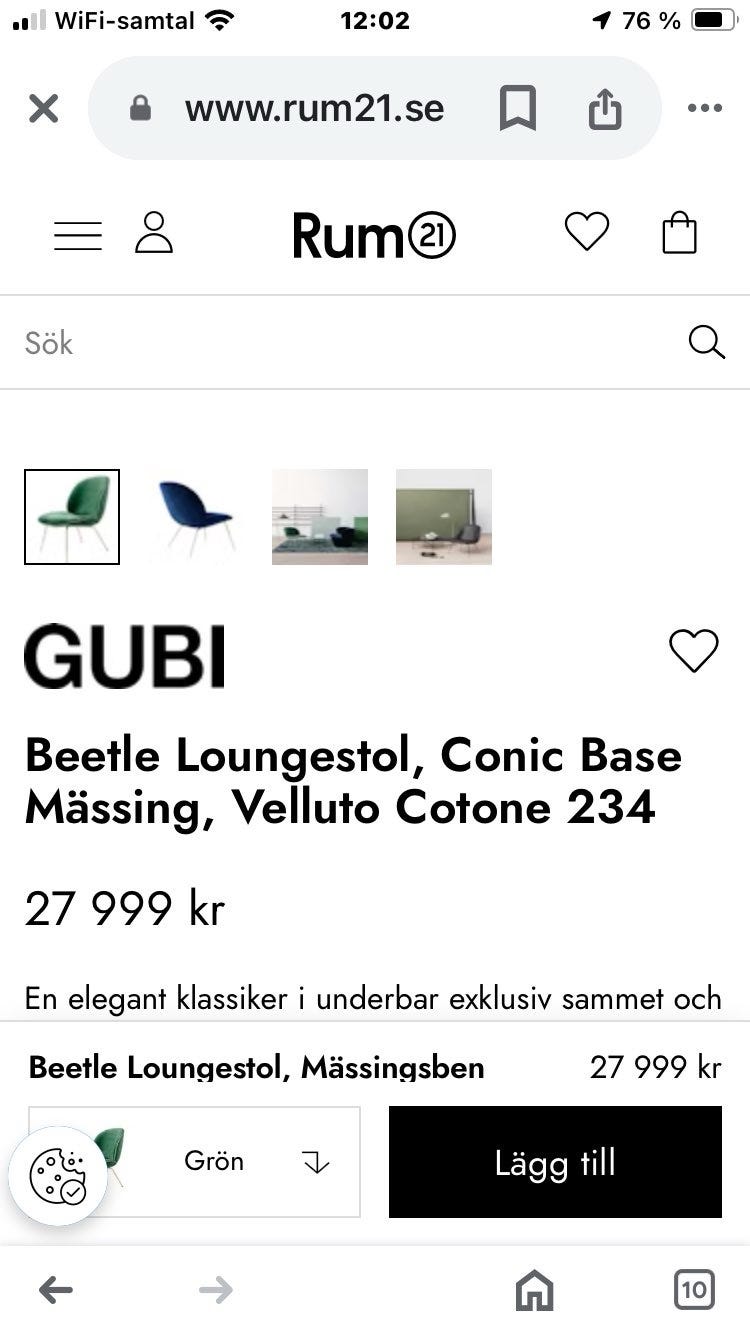This screenshot has height=1334, width=750.
Task: Tap the padlock icon in the address bar
Action: point(140,108)
